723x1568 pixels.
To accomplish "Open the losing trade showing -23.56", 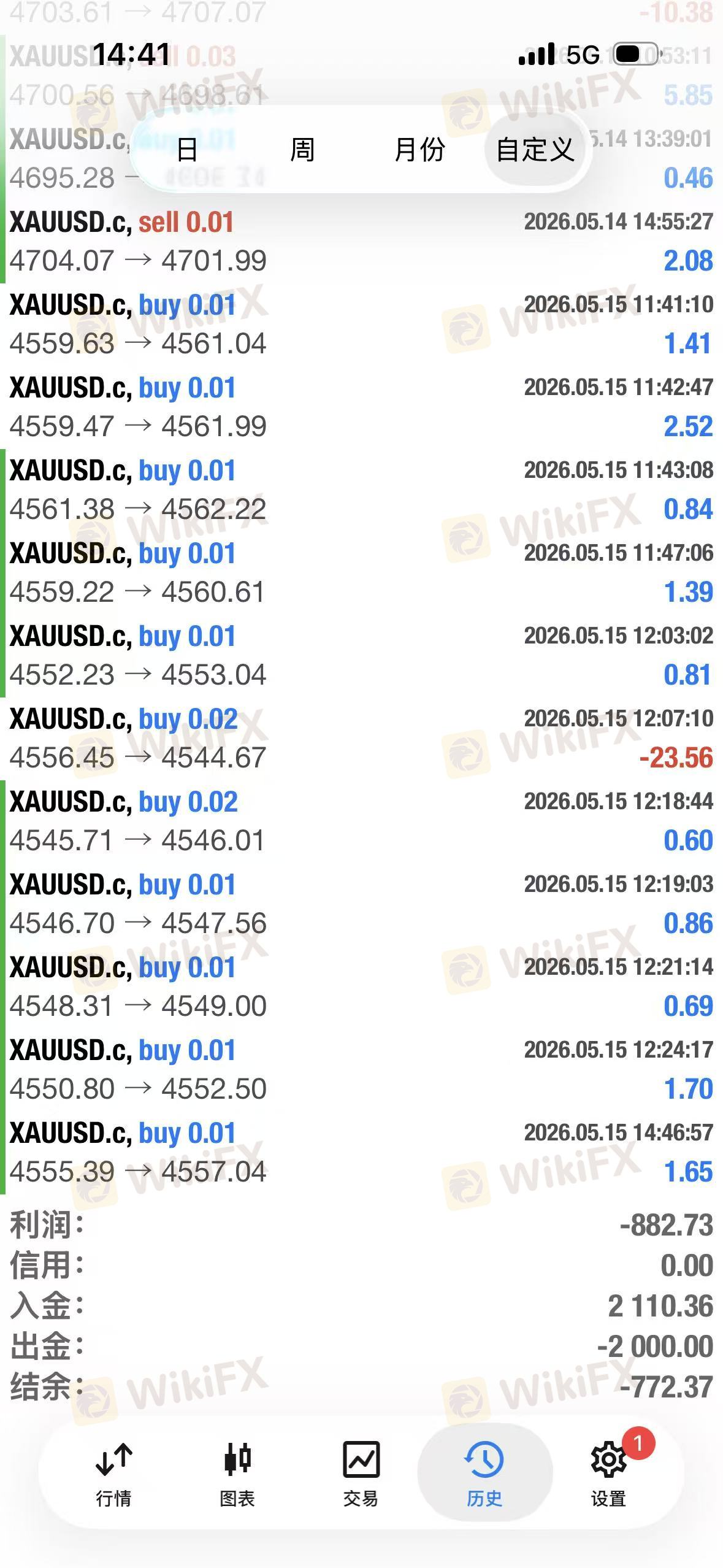I will pyautogui.click(x=361, y=739).
